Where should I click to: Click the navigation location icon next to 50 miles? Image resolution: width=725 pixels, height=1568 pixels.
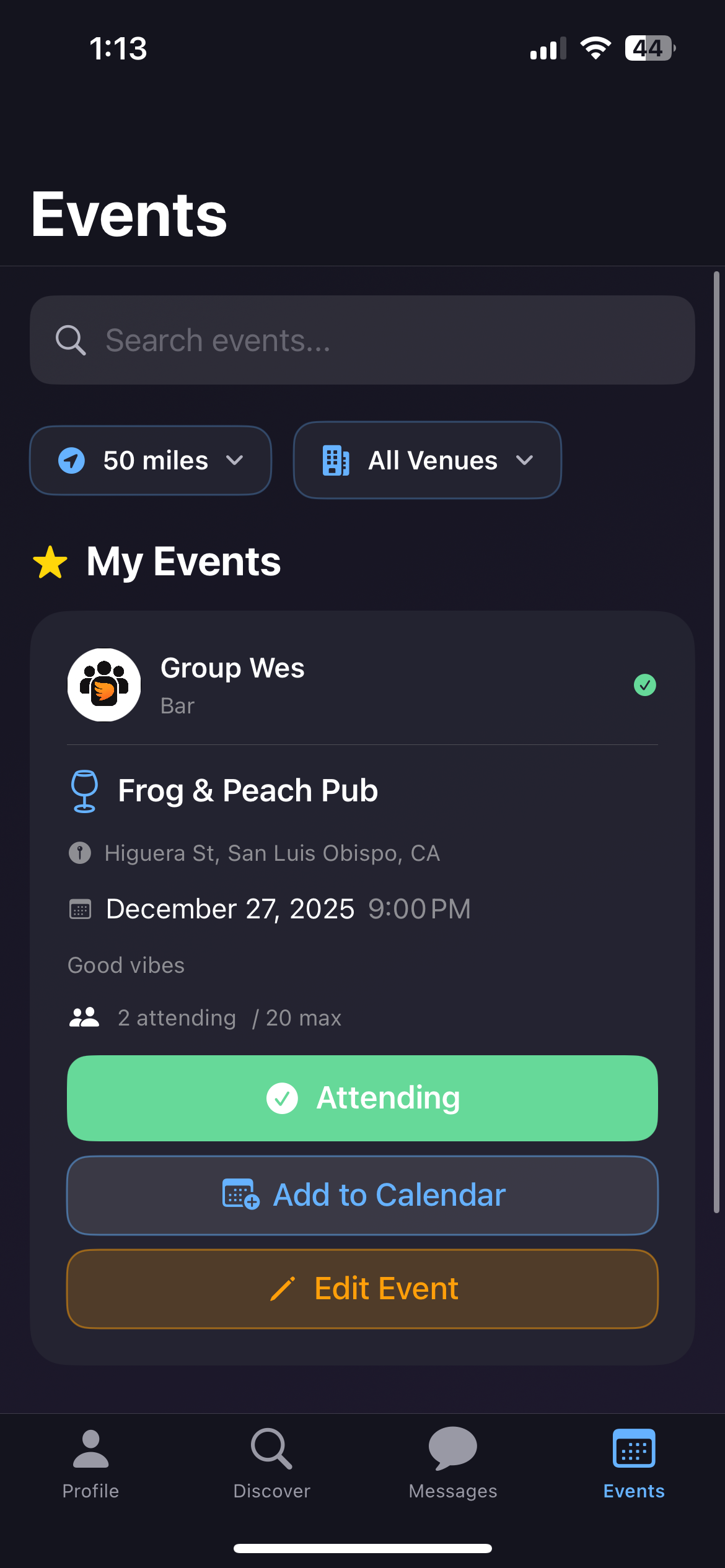point(72,460)
